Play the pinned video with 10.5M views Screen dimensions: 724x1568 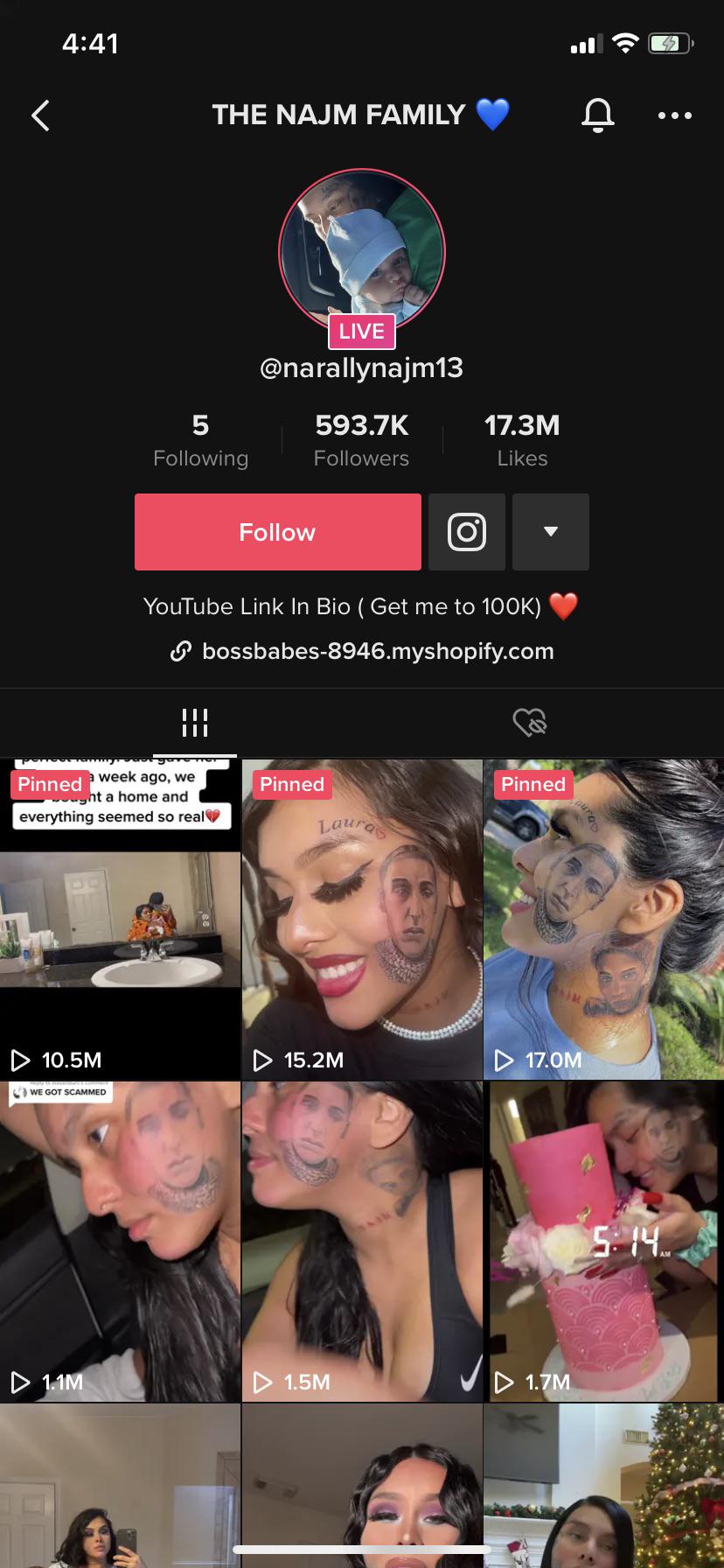pyautogui.click(x=120, y=919)
